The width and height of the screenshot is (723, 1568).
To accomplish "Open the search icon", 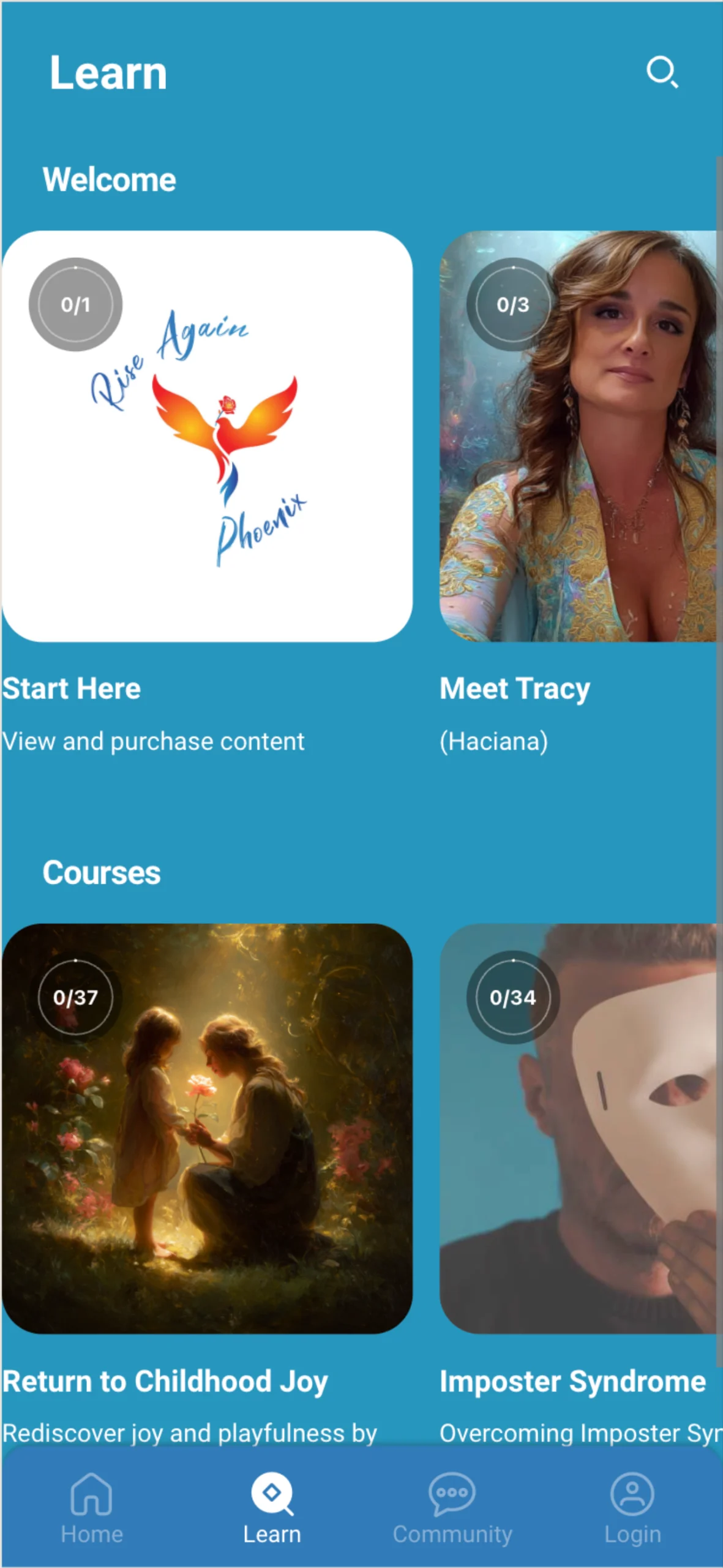I will point(662,72).
